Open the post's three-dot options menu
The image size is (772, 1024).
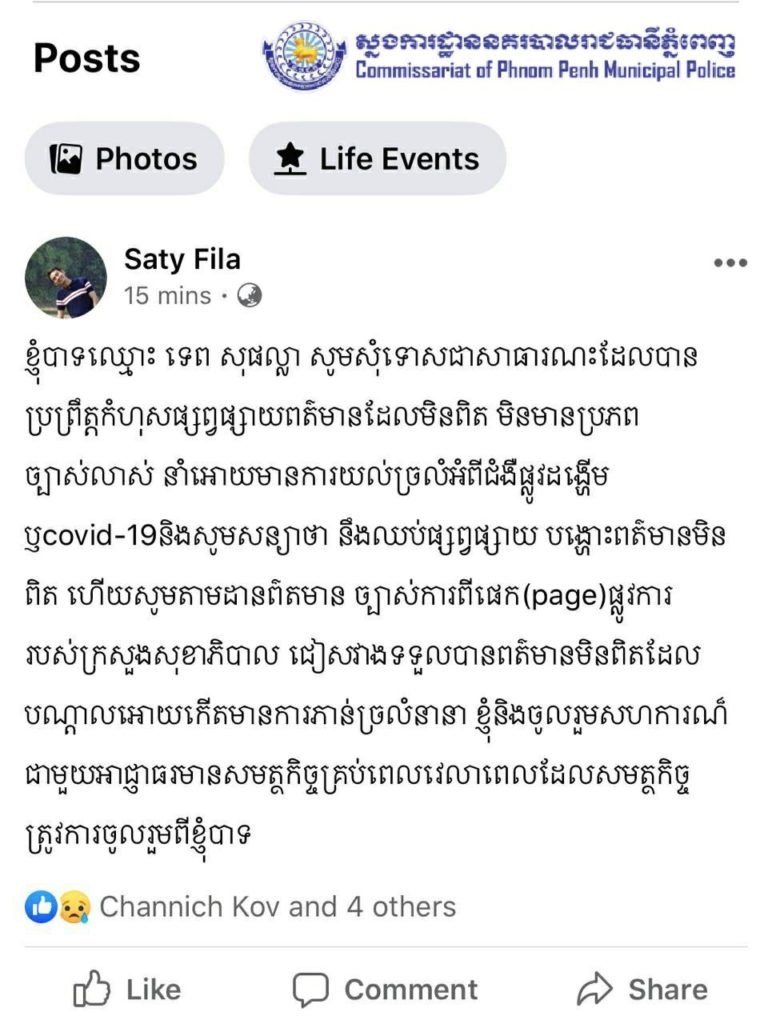pos(730,263)
